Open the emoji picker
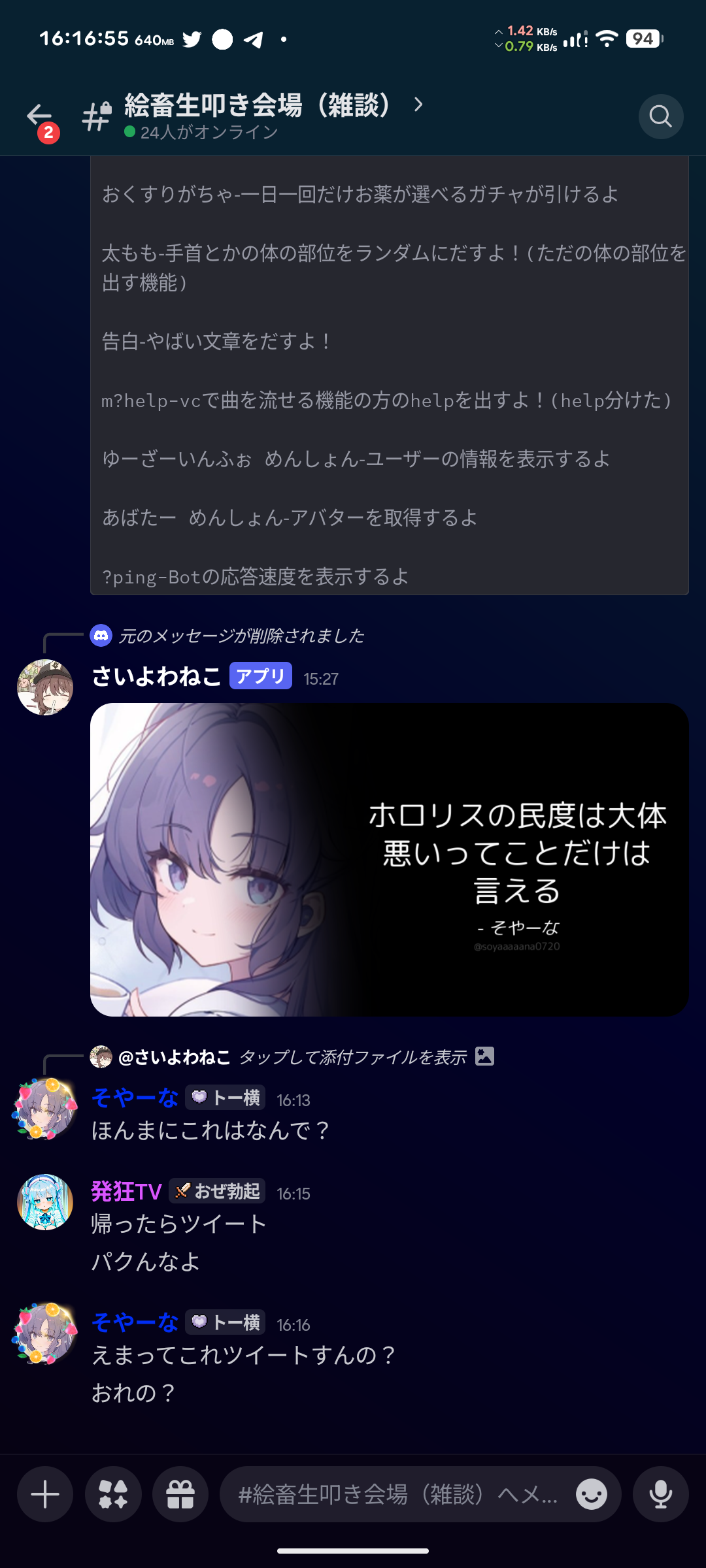Screen dimensions: 706x1568 592,1494
